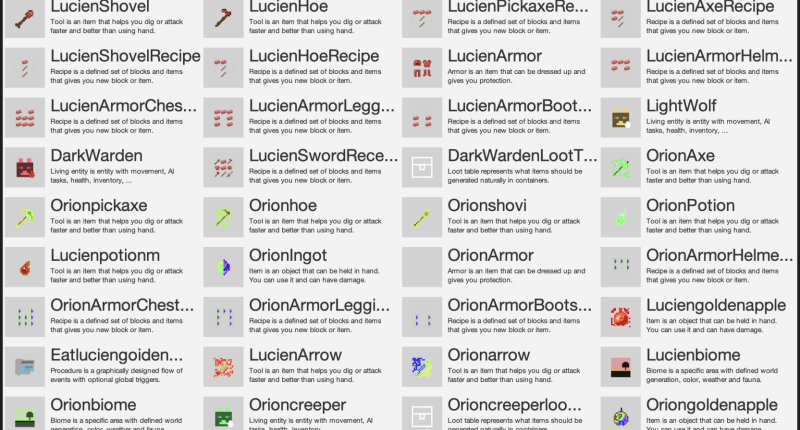This screenshot has width=800, height=430.
Task: Open the Lucienbiome biome element
Action: [693, 355]
